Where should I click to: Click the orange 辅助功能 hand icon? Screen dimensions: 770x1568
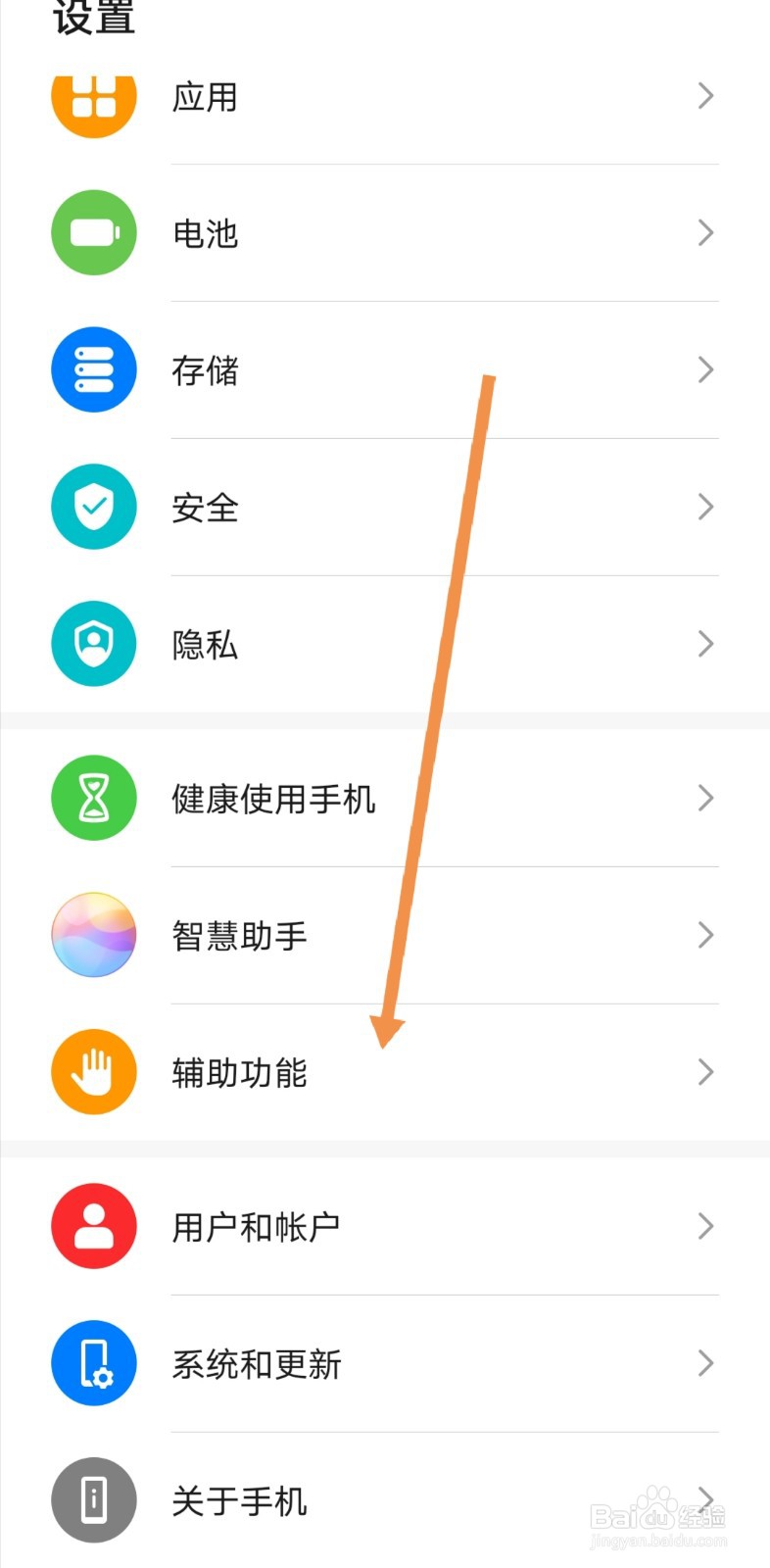click(93, 1071)
